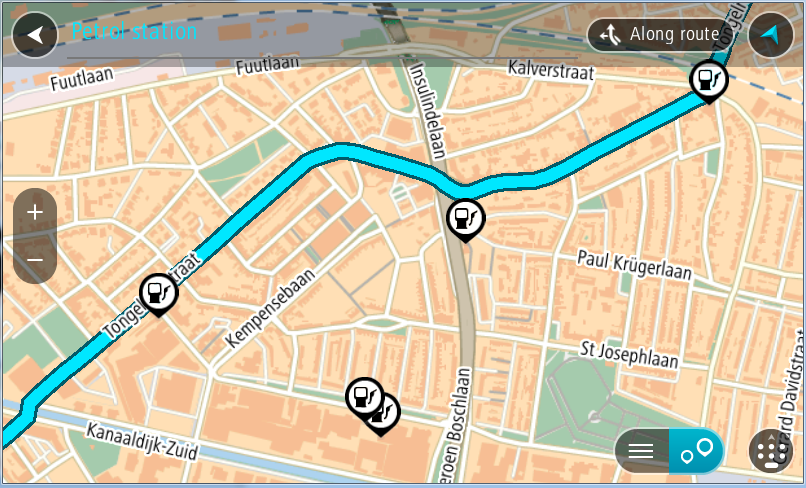This screenshot has width=806, height=488.
Task: Open the main menu dots button
Action: pos(770,452)
